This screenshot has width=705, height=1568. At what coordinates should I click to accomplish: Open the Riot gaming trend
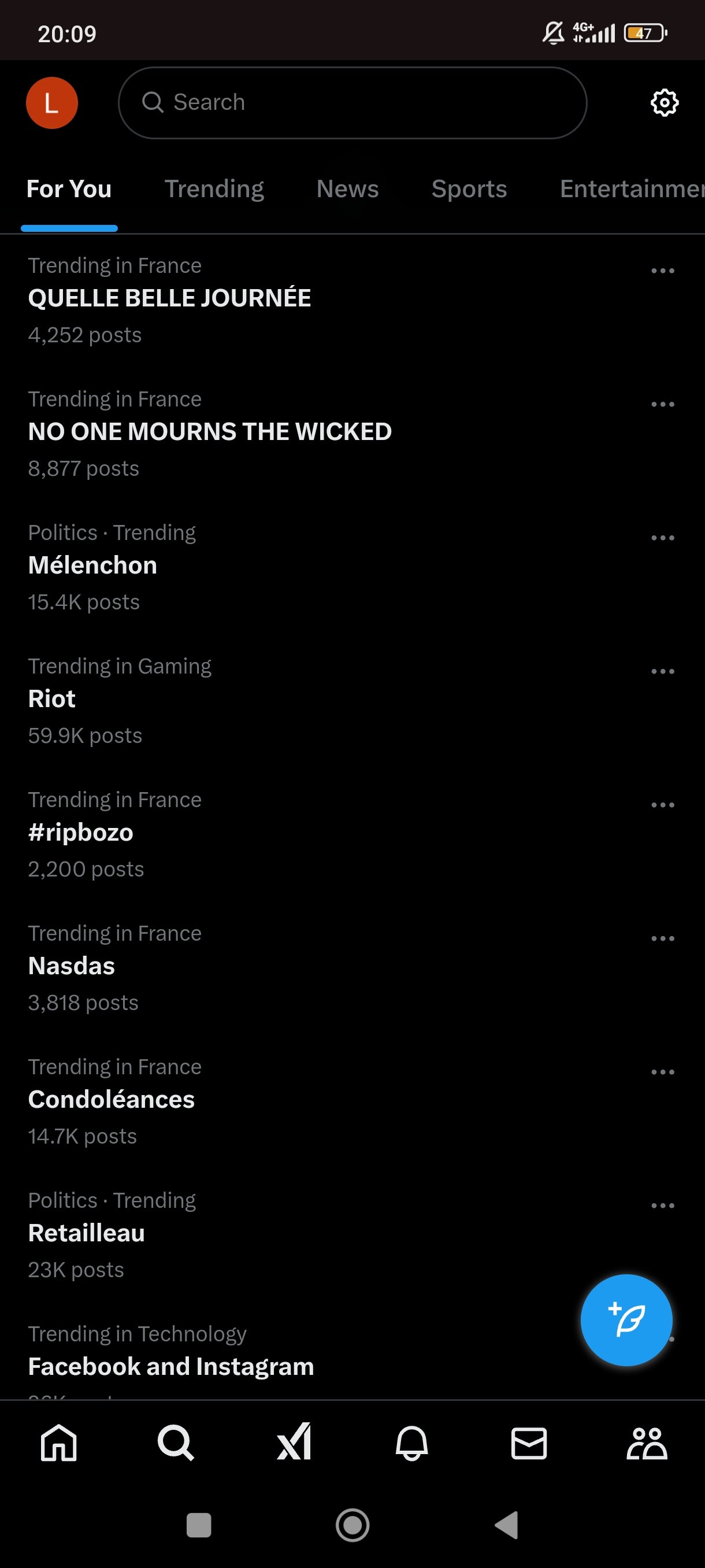[53, 699]
